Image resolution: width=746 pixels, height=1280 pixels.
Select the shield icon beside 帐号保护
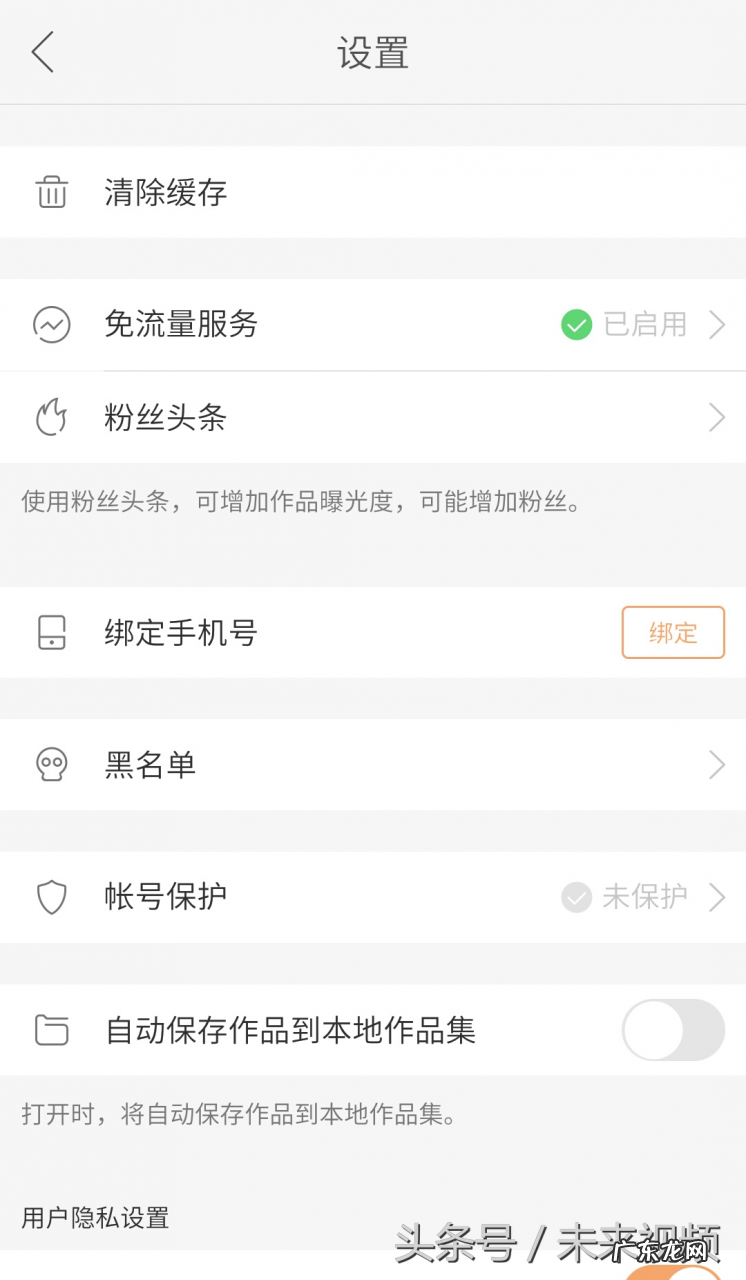51,897
